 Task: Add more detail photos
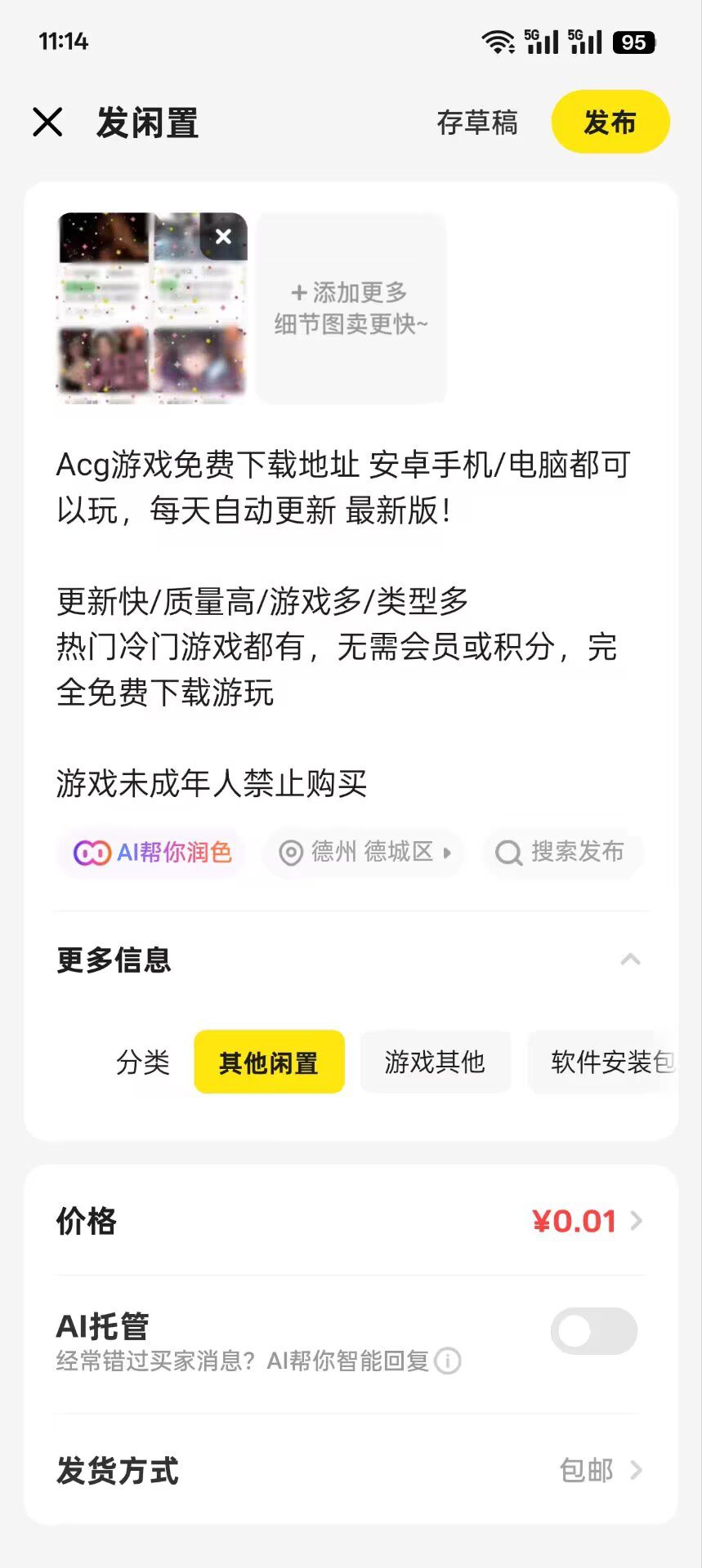[x=351, y=309]
